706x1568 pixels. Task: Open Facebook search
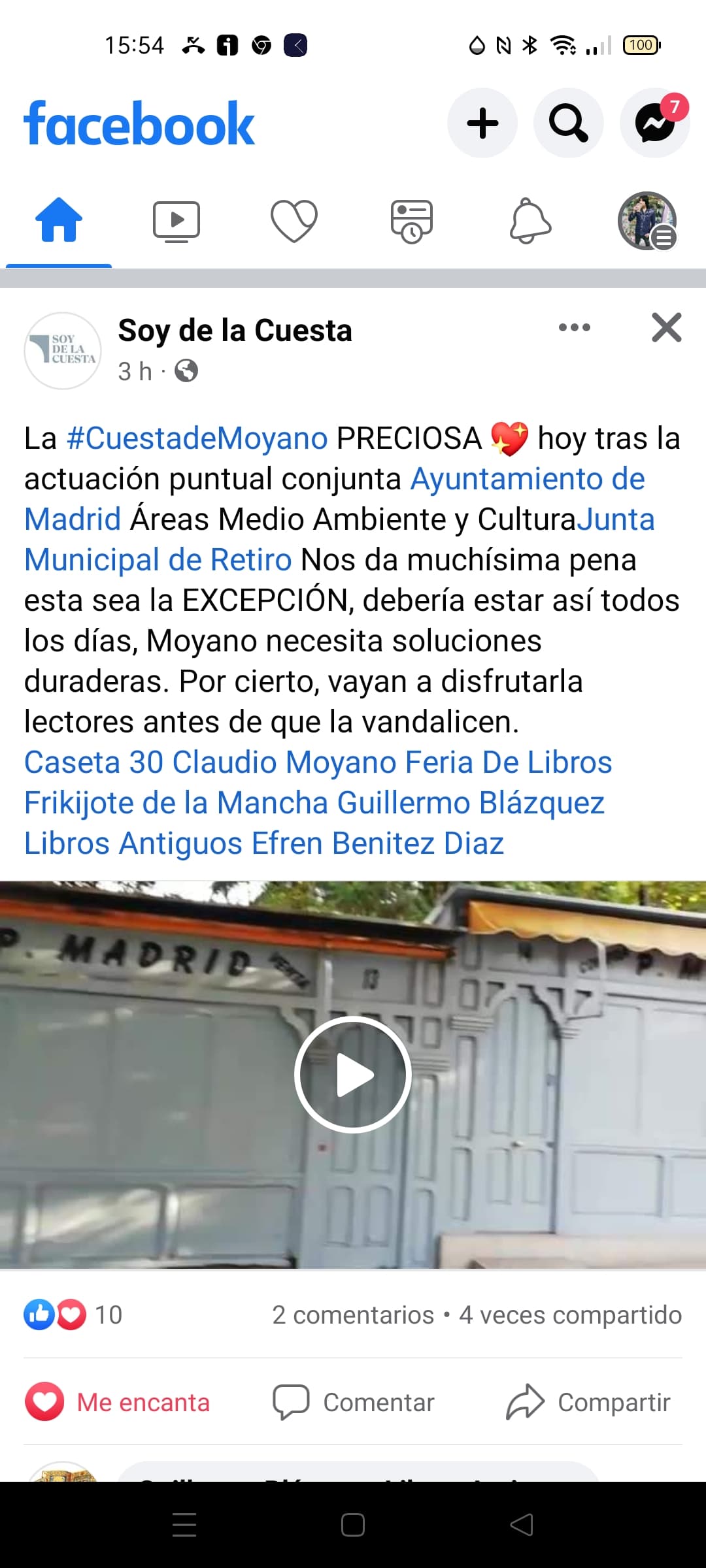click(x=568, y=123)
